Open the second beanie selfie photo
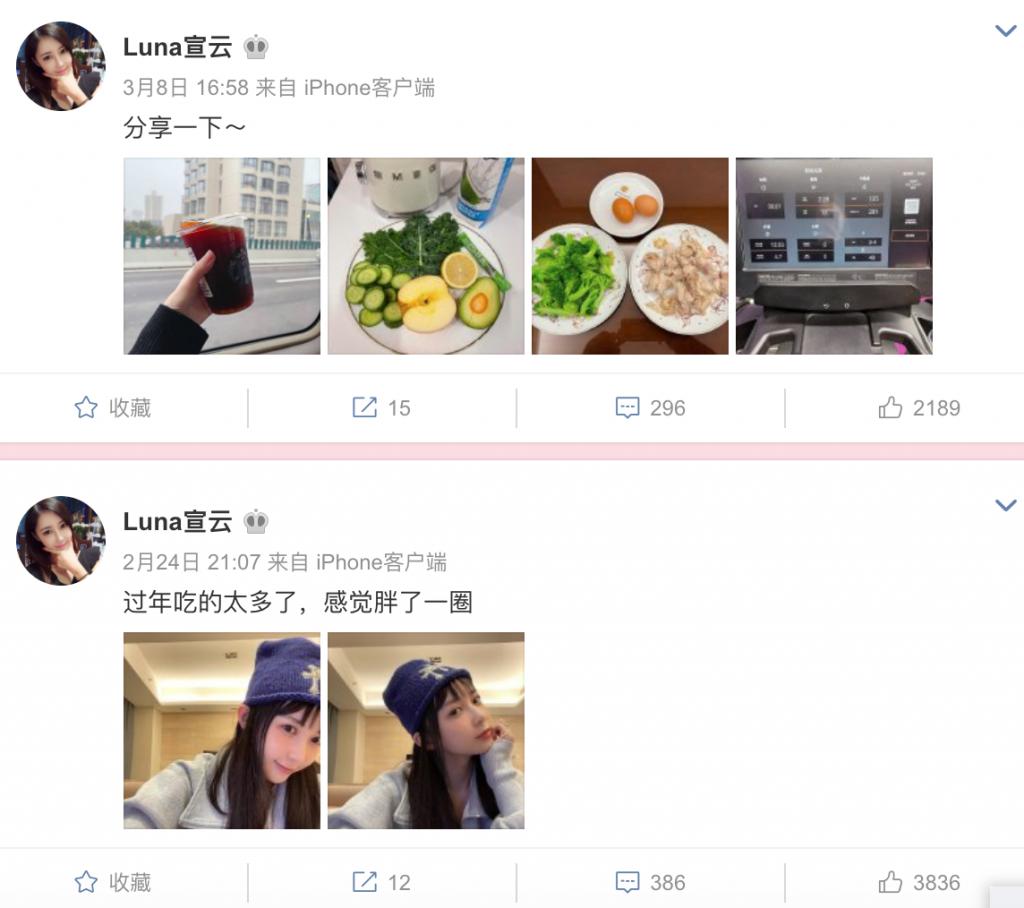Screen dimensions: 1024x908 coord(426,730)
